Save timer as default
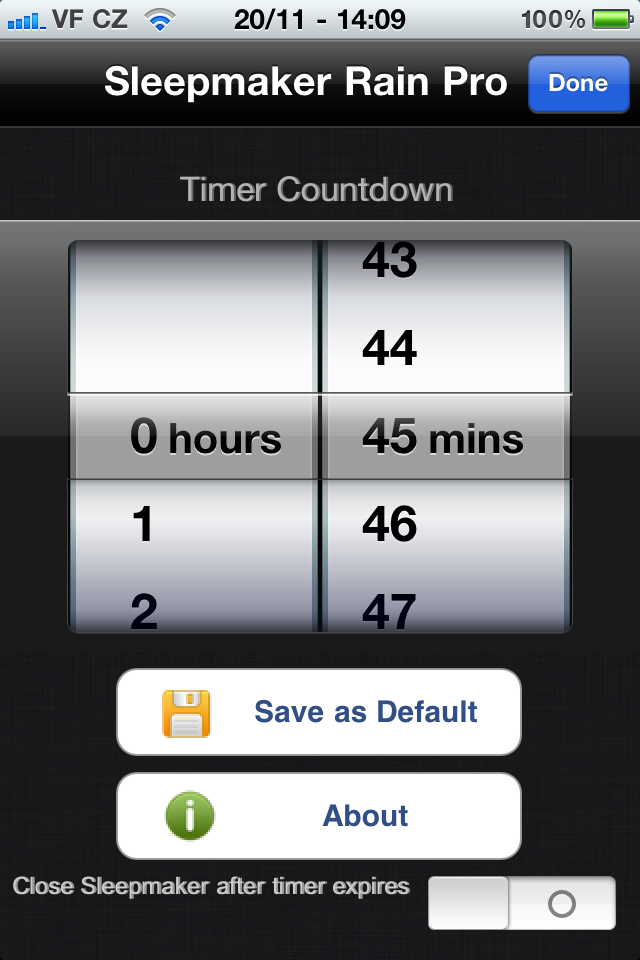Image resolution: width=640 pixels, height=960 pixels. [x=319, y=712]
